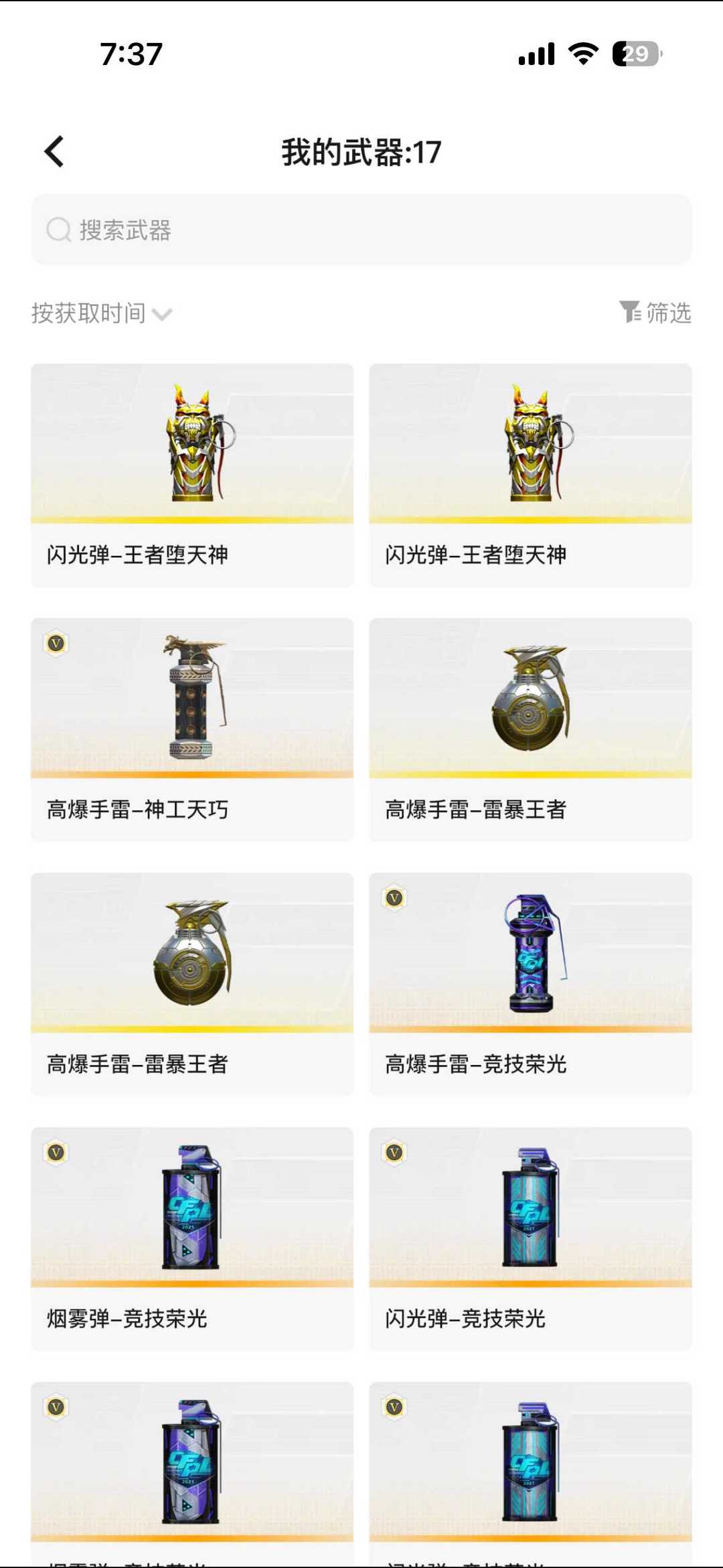Tap the 搜索武器 search box
Screen dimensions: 723x1568
tap(361, 230)
